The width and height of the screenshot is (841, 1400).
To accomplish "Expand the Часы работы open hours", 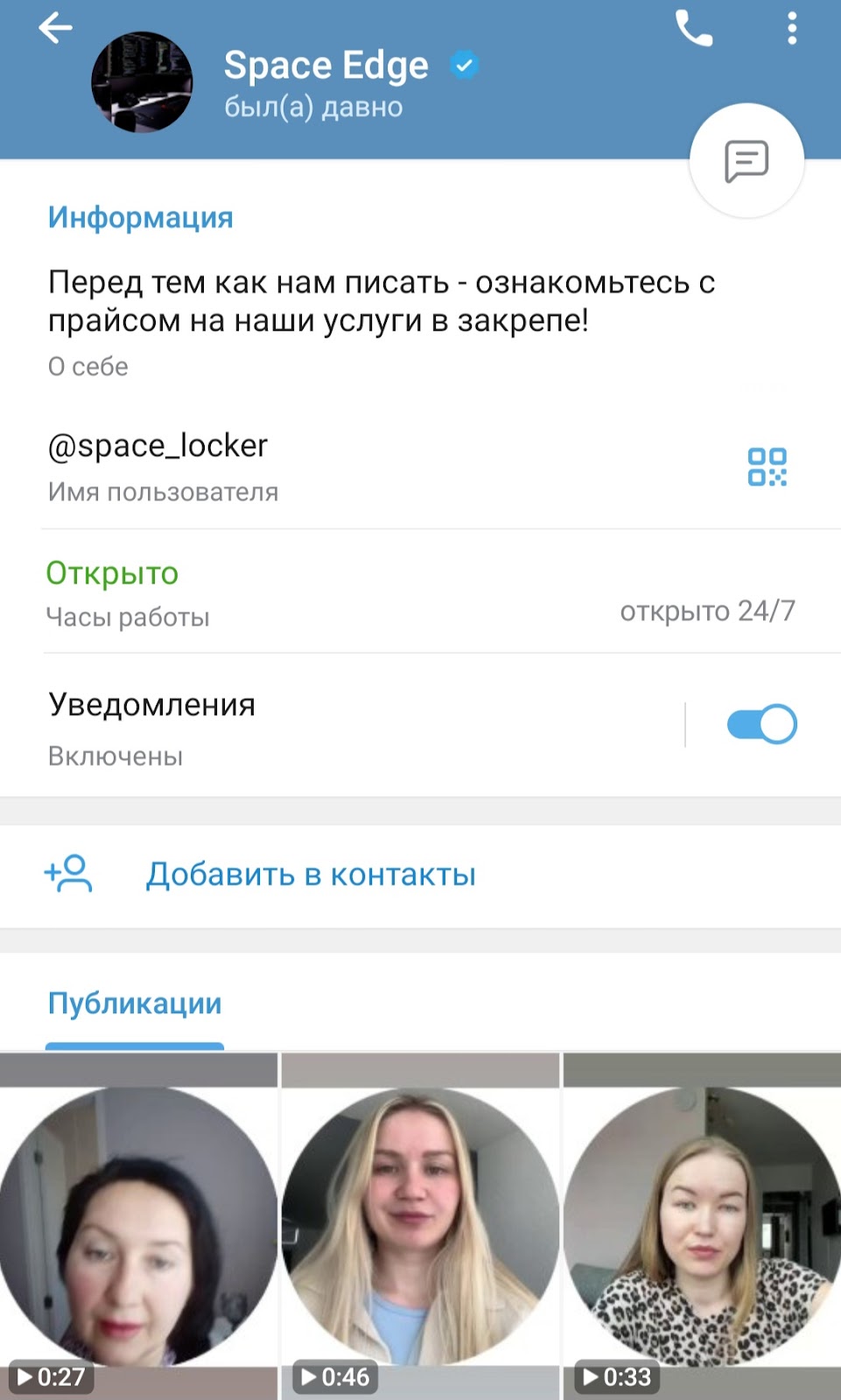I will coord(129,616).
